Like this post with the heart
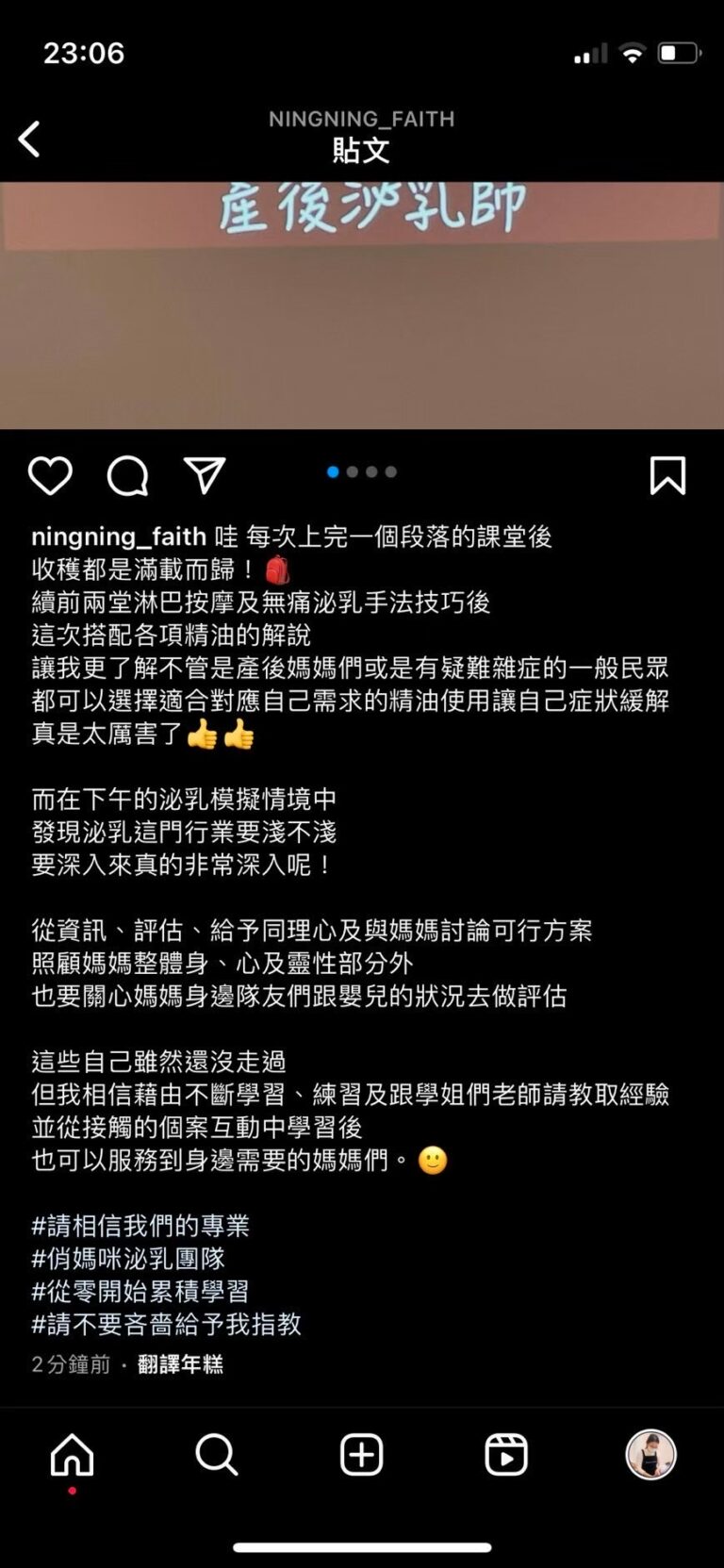Viewport: 724px width, 1568px height. 50,475
